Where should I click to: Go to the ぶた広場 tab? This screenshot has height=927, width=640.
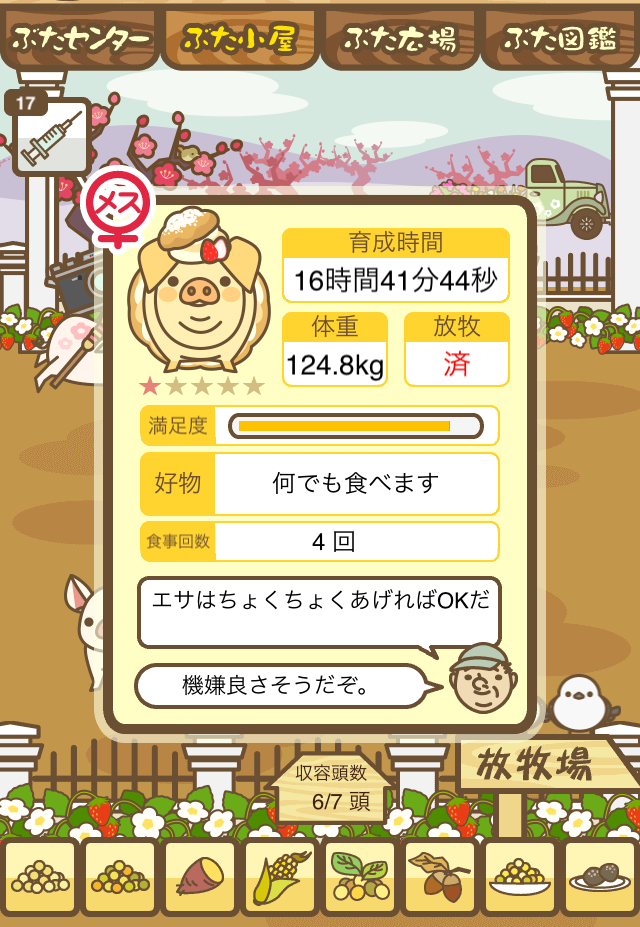click(x=400, y=38)
